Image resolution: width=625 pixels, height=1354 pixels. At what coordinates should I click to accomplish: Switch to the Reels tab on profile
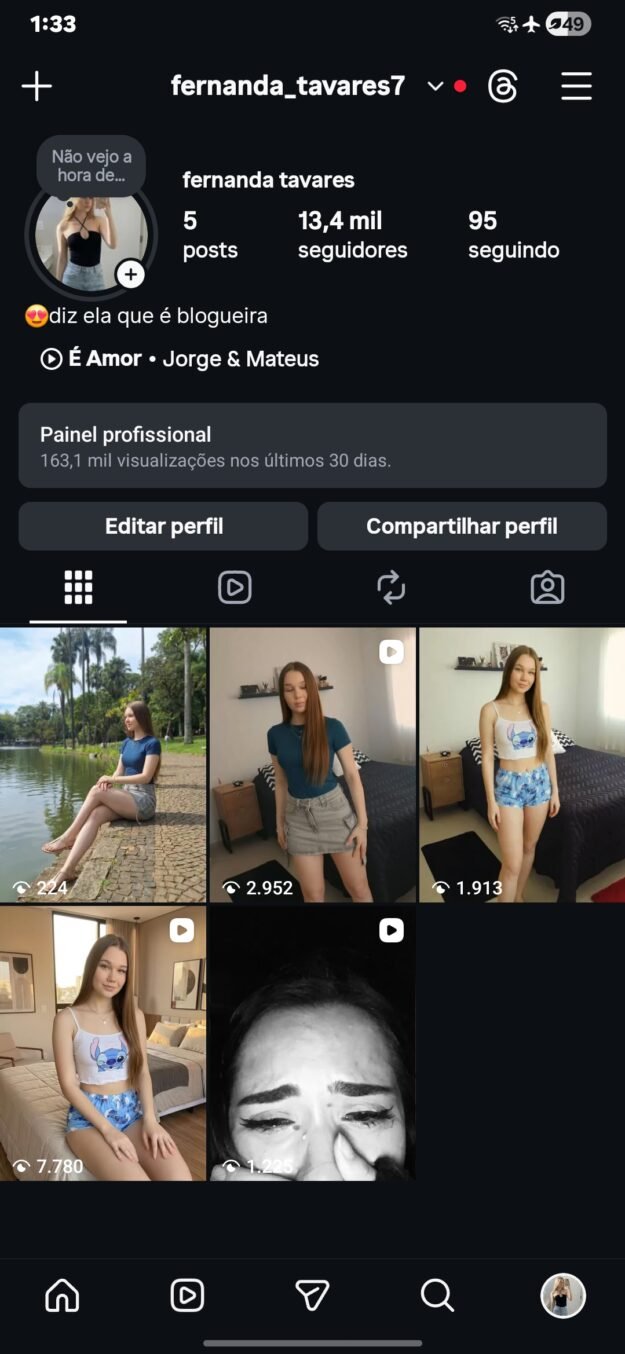(x=234, y=588)
